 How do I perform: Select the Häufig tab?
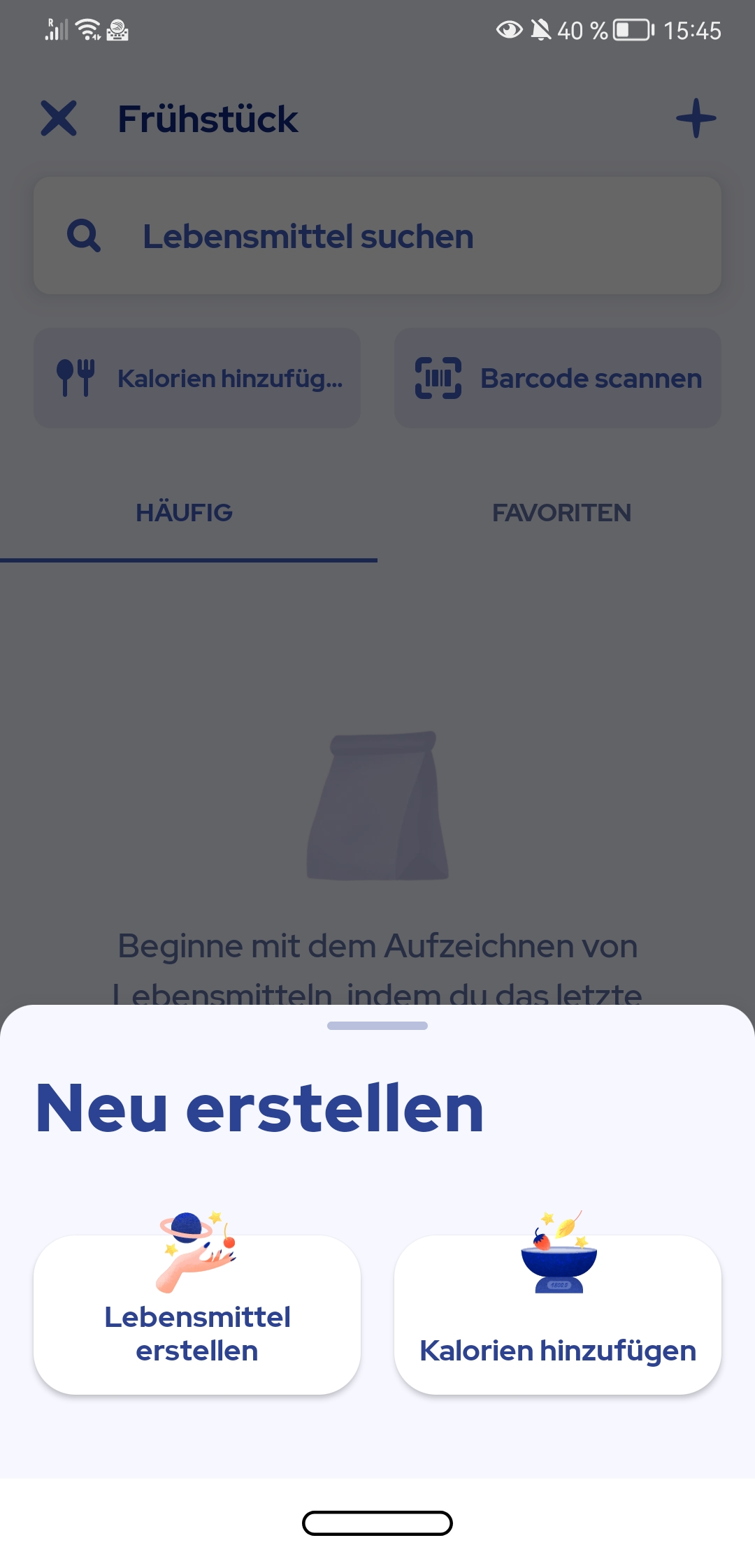tap(185, 513)
